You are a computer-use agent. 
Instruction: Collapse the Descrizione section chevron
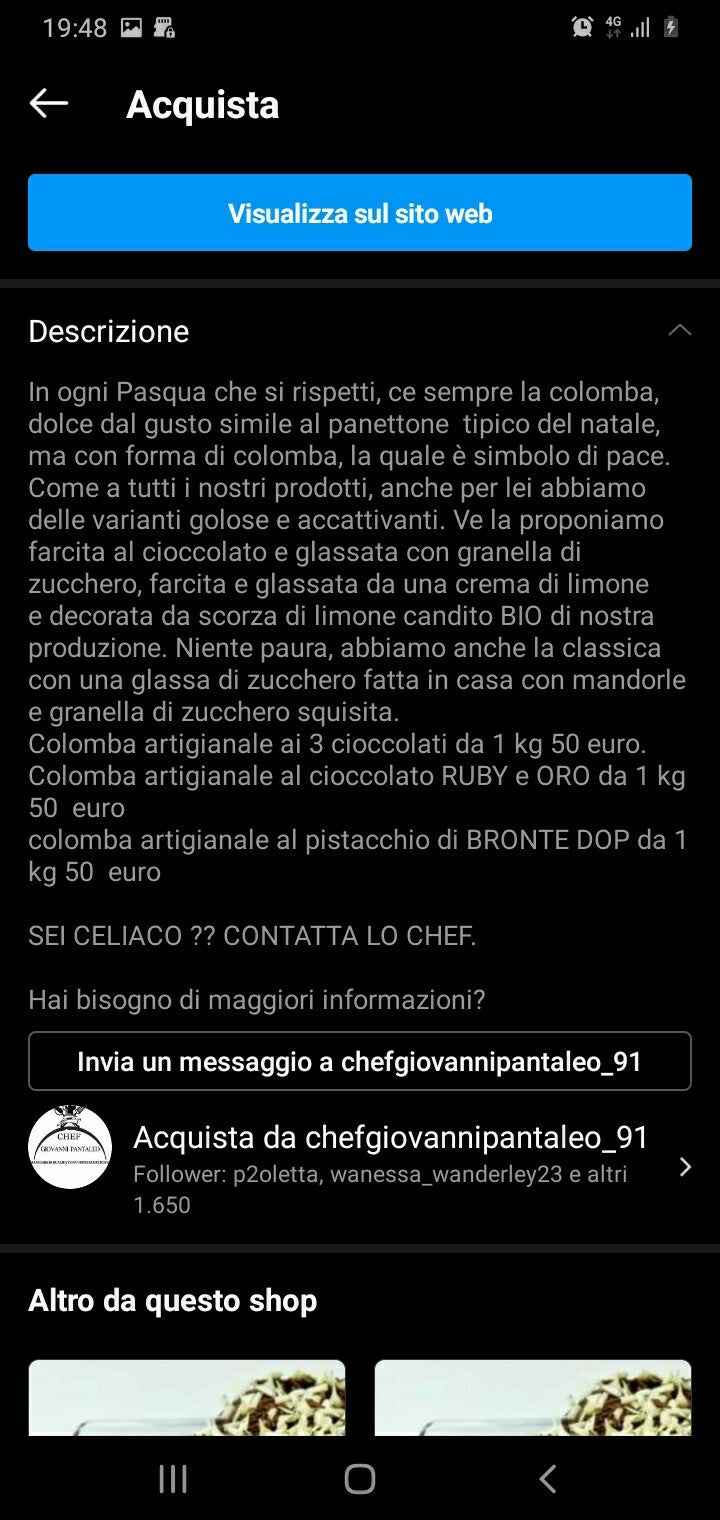point(679,331)
